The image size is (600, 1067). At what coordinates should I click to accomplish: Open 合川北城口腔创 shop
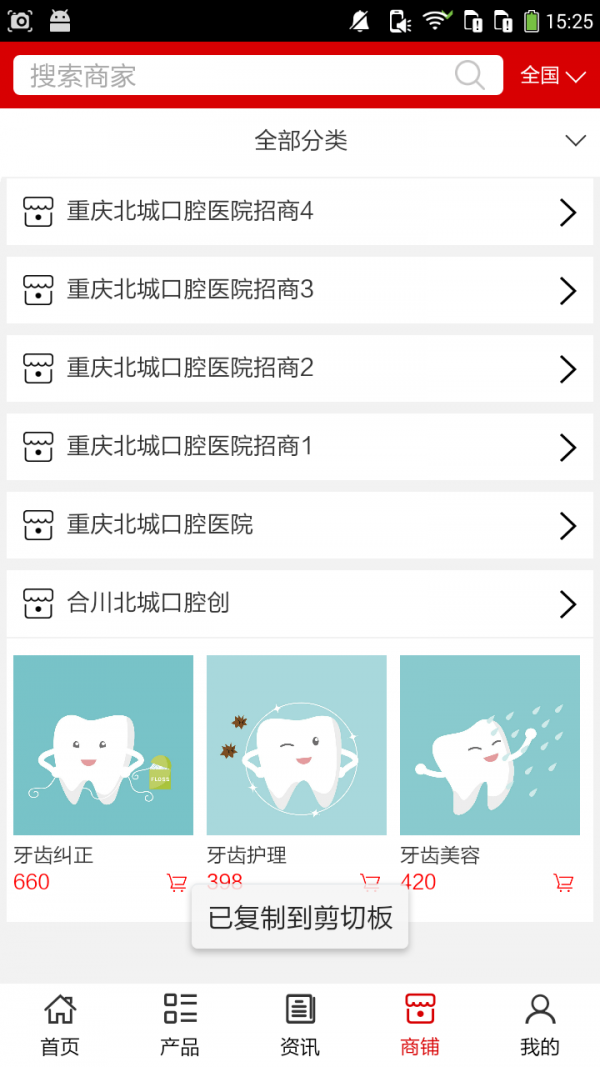pyautogui.click(x=300, y=604)
